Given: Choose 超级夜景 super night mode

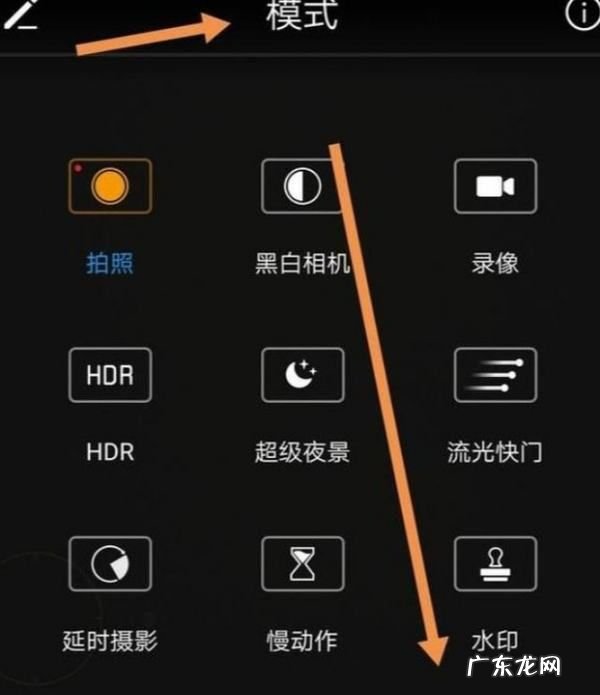Looking at the screenshot, I should (x=302, y=375).
